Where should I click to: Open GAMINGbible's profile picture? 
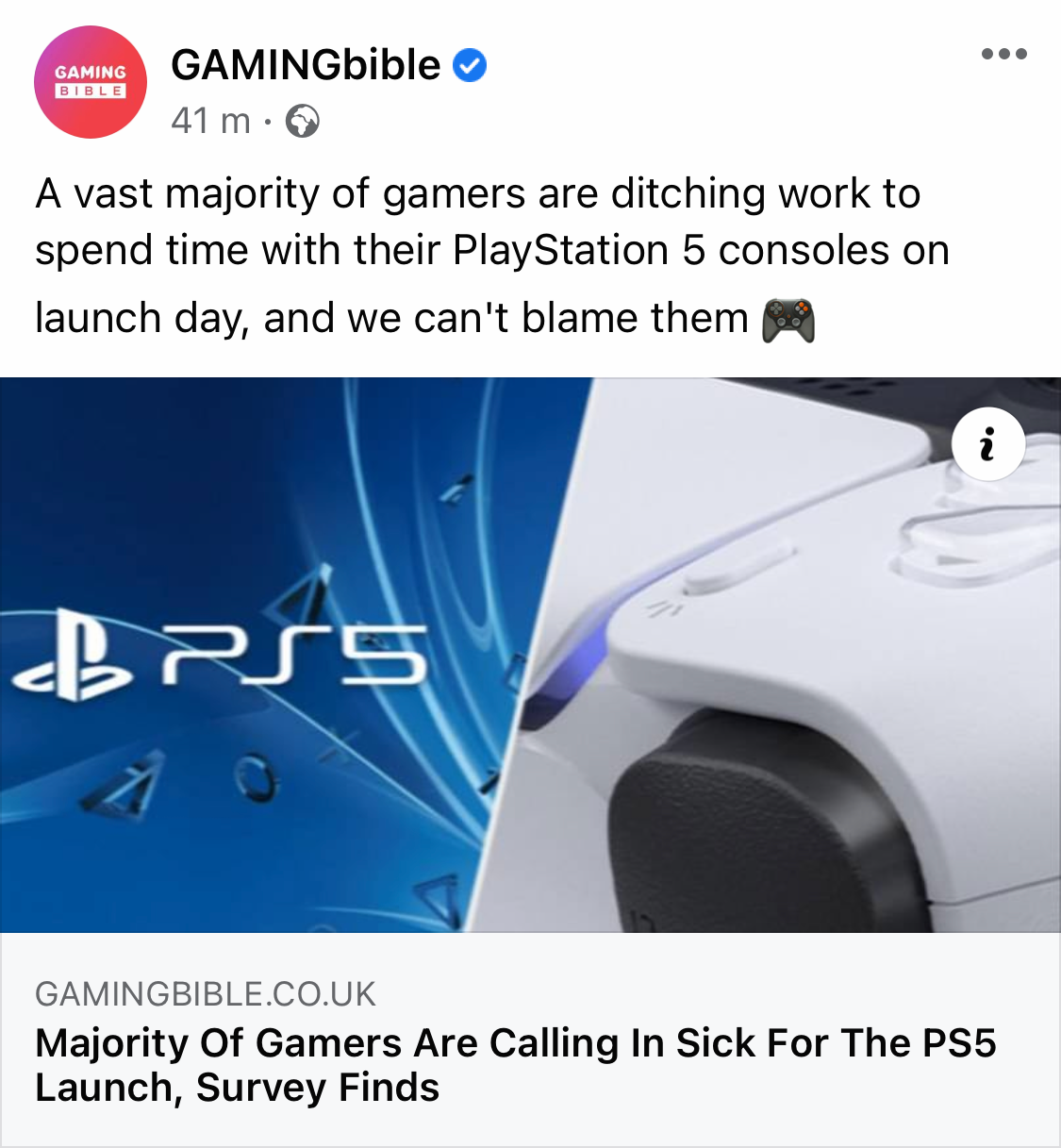(91, 82)
